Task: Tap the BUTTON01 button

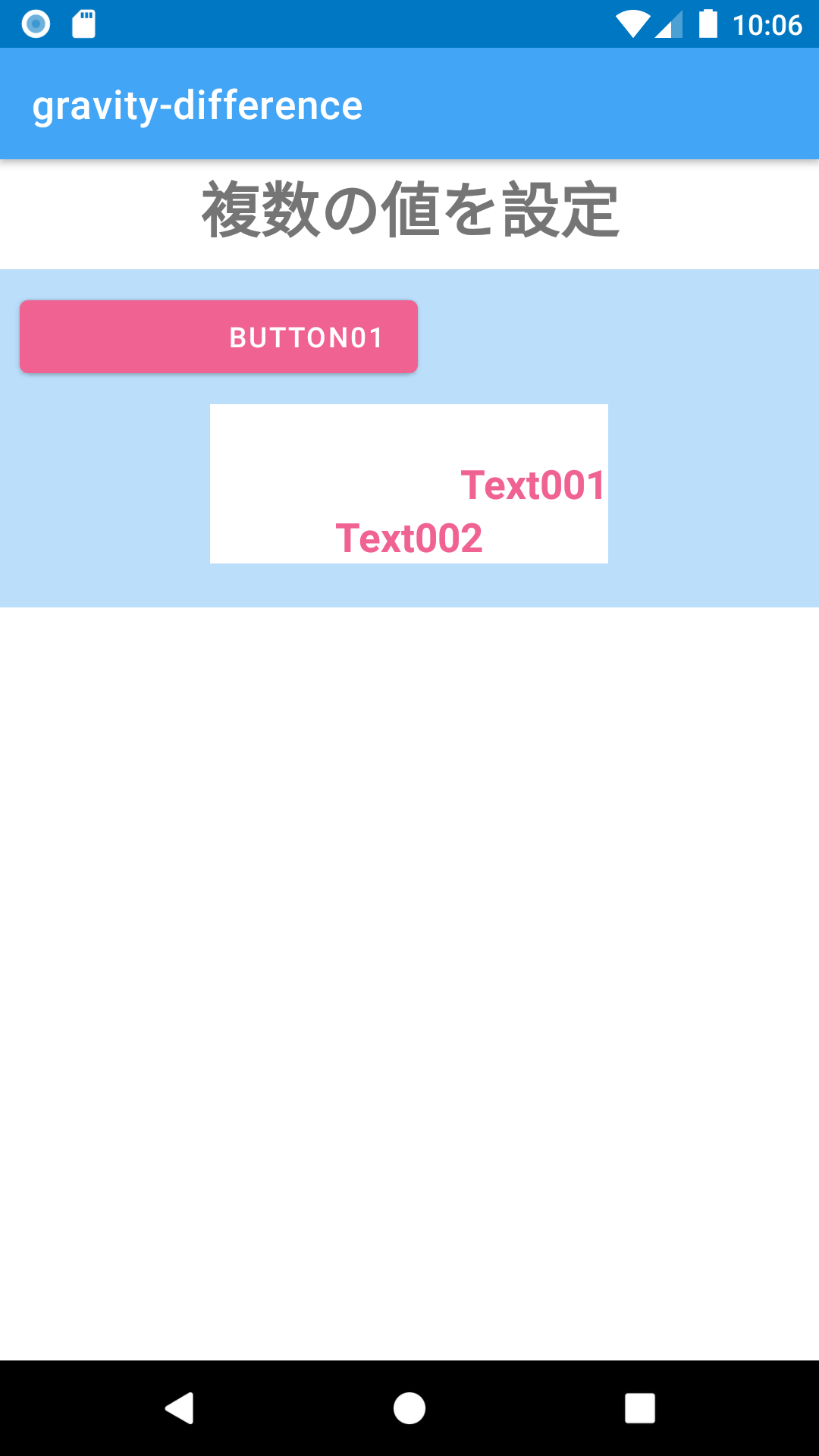Action: pos(218,337)
